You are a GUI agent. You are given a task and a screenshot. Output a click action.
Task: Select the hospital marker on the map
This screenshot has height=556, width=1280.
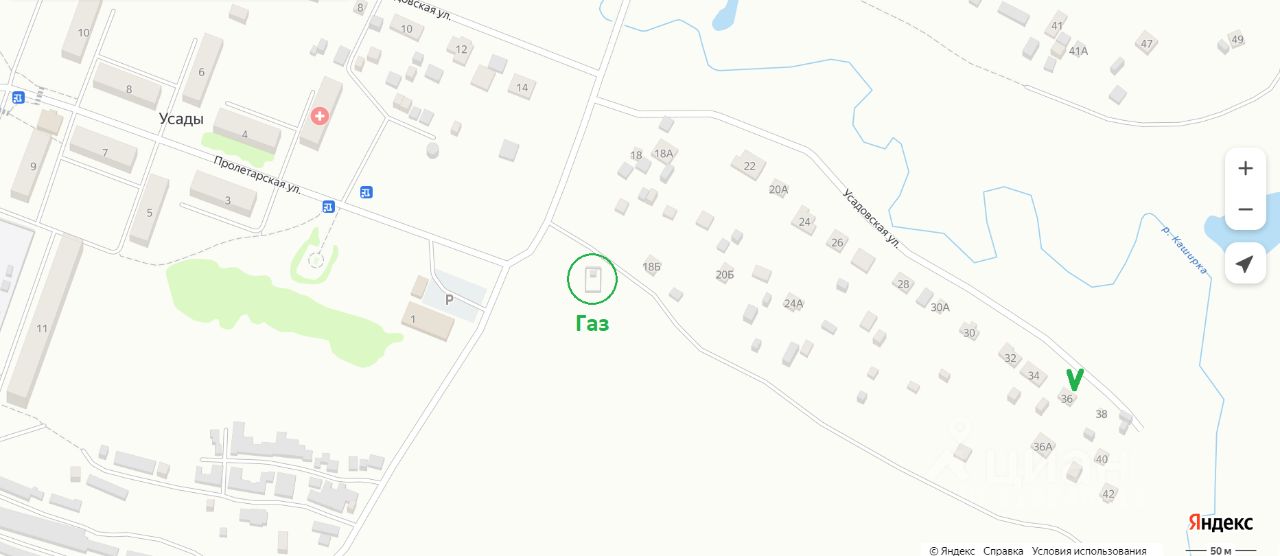(x=320, y=116)
